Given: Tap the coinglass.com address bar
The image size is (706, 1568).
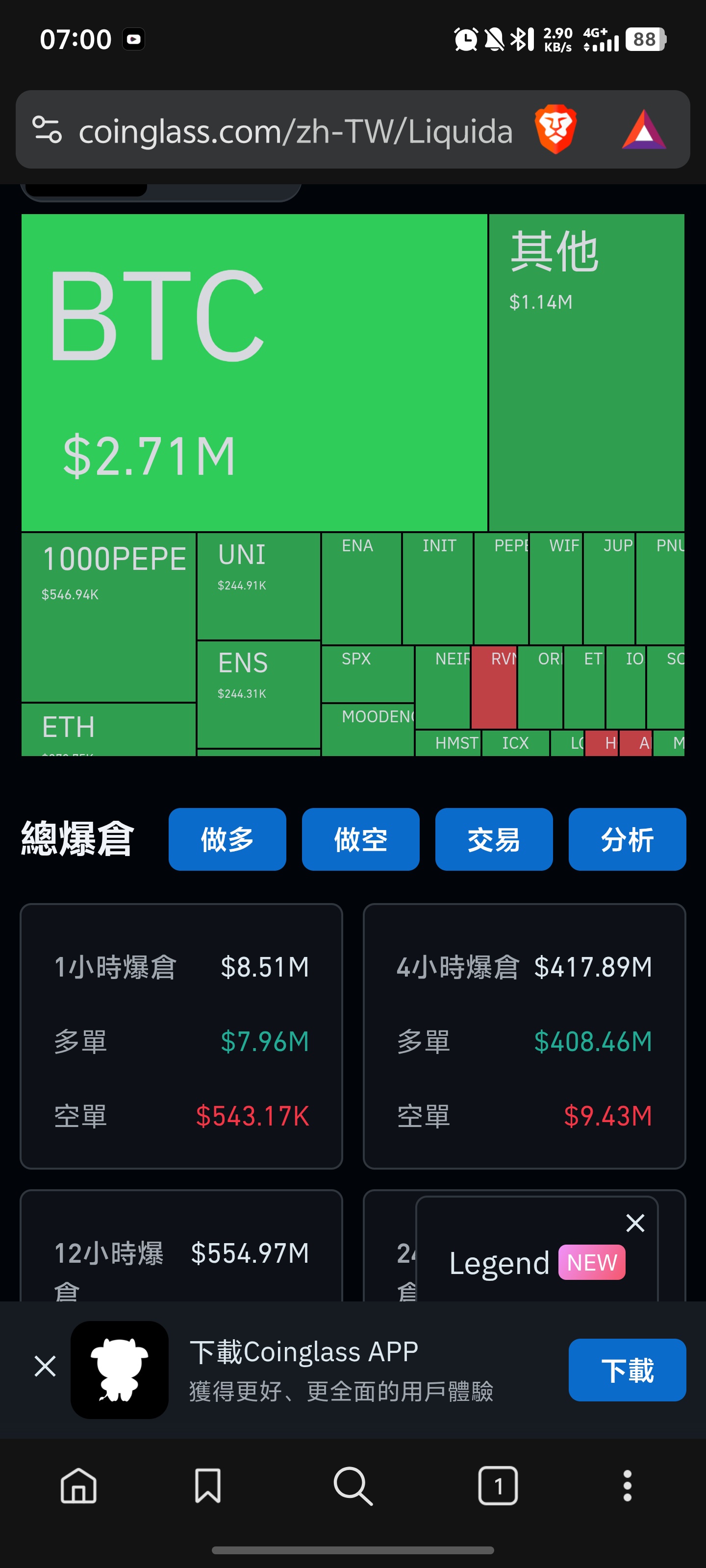Looking at the screenshot, I should [x=295, y=131].
